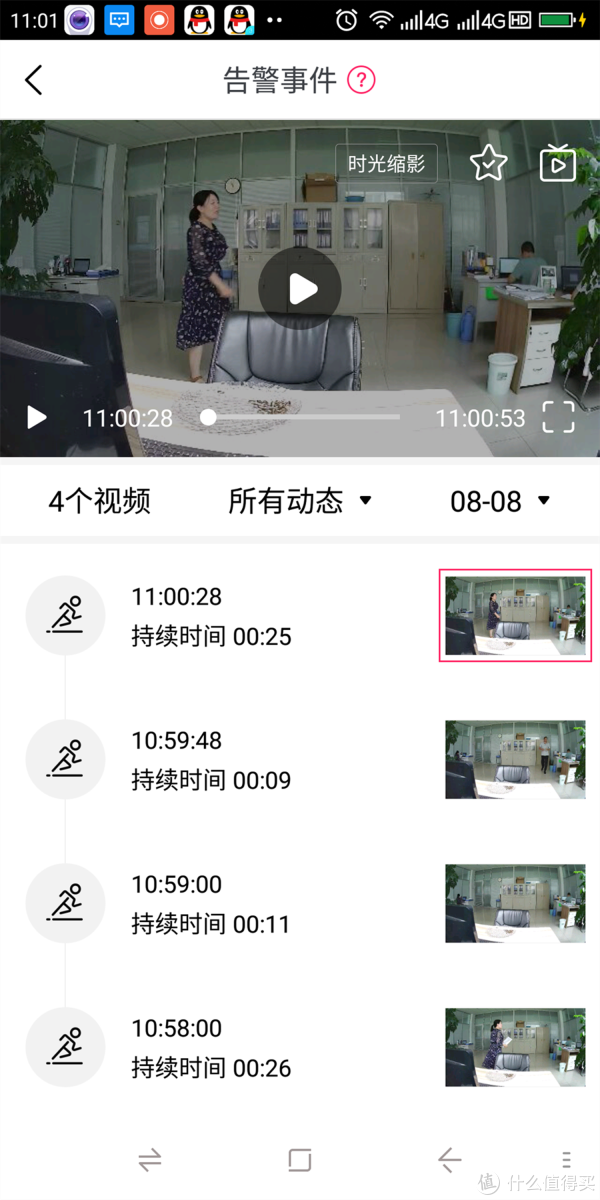
Task: Tap the system back arrow in navigation bar
Action: pos(450,1160)
